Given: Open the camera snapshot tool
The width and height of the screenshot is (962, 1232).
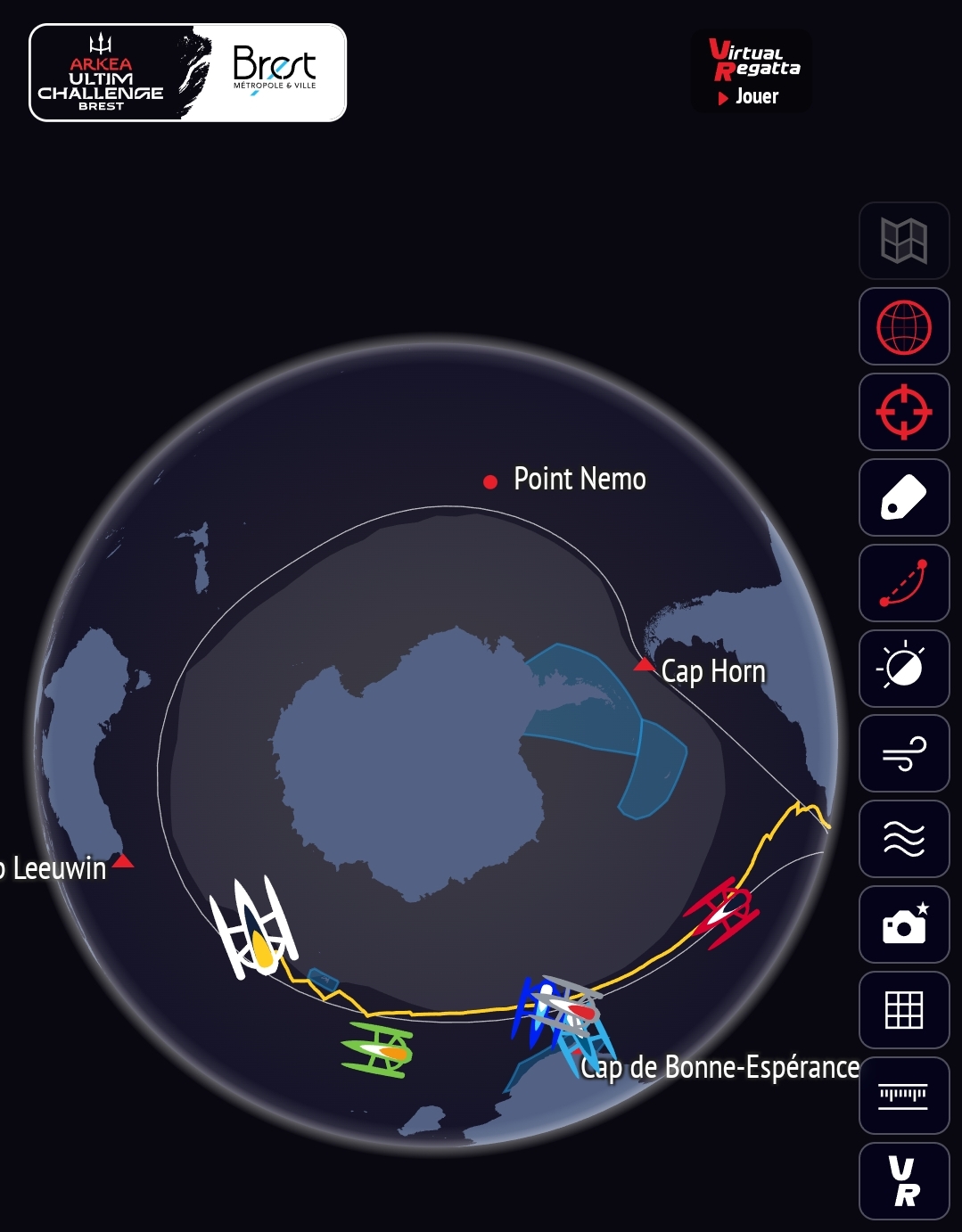Looking at the screenshot, I should 904,924.
